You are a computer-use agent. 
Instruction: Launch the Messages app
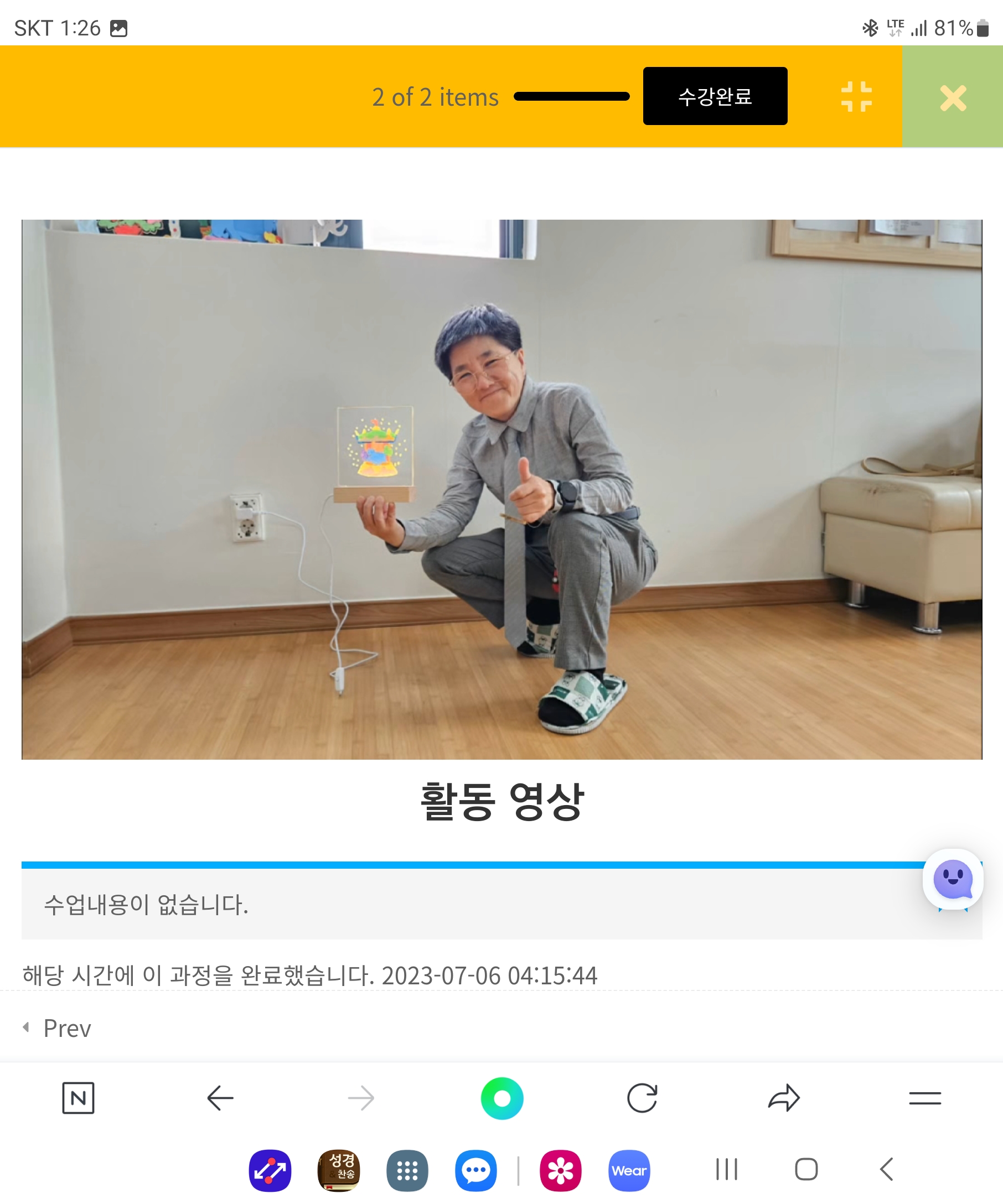click(476, 1170)
